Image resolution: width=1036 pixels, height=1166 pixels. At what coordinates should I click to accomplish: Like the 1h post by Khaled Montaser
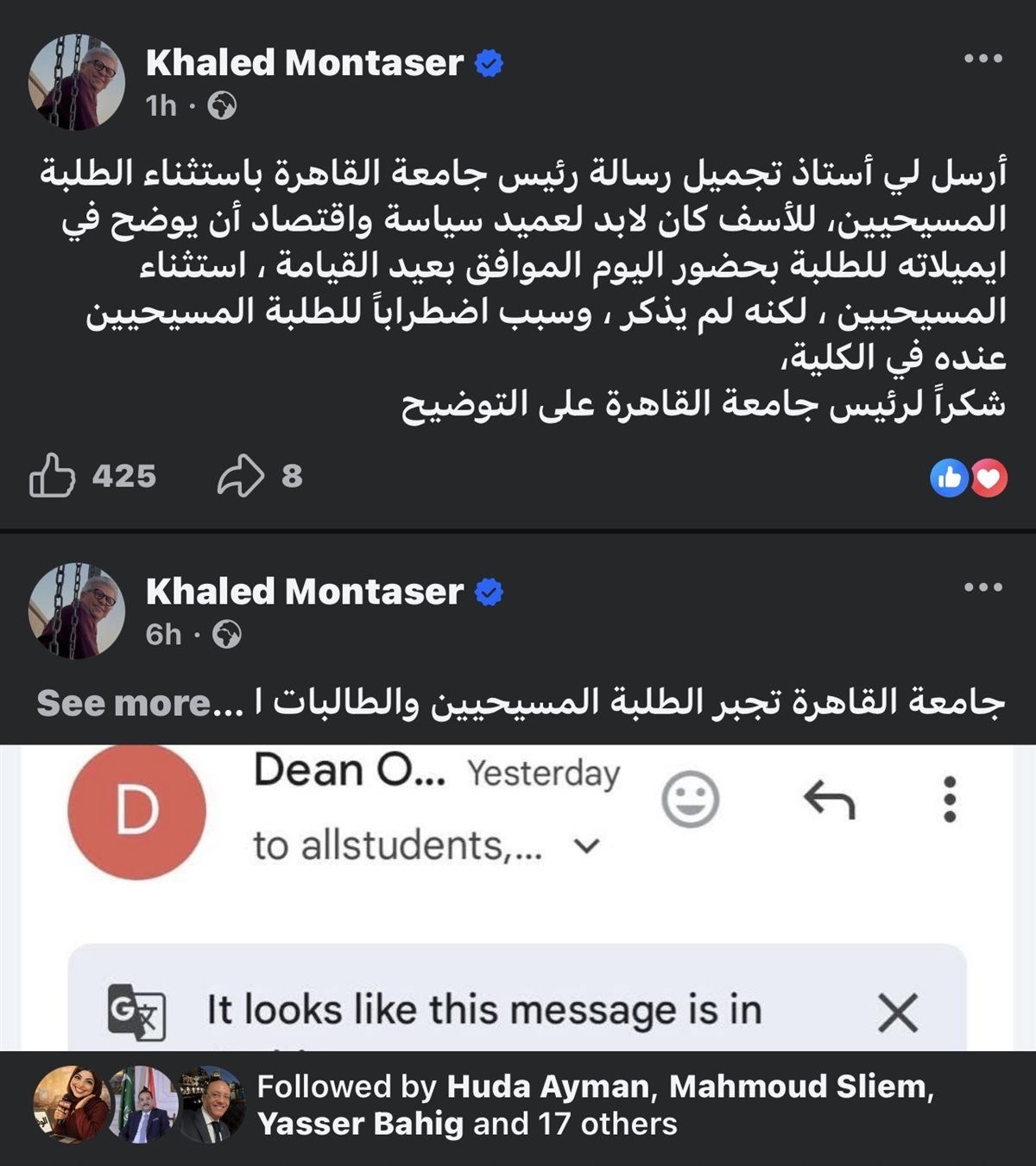point(52,476)
